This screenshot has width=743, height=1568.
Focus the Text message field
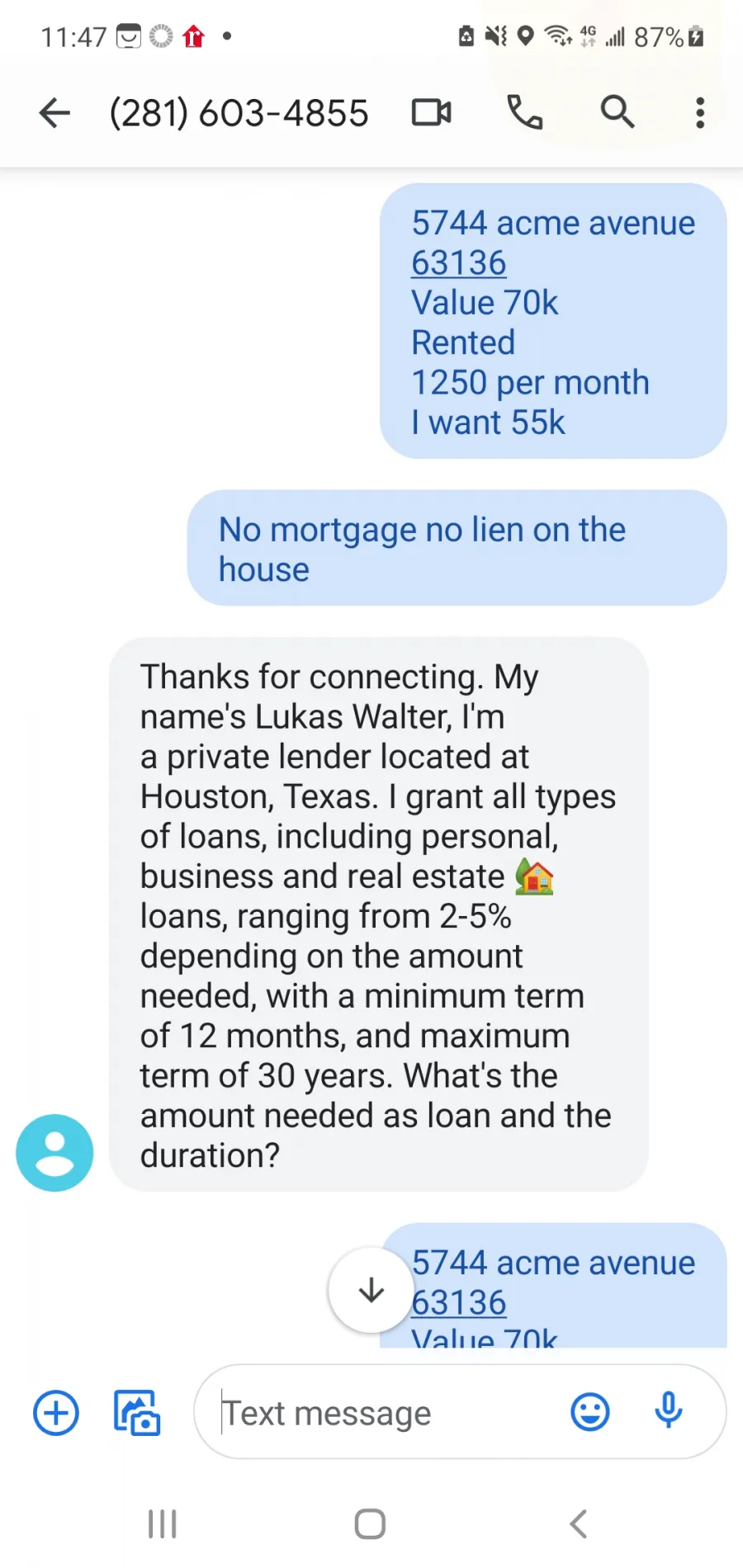[x=388, y=1412]
